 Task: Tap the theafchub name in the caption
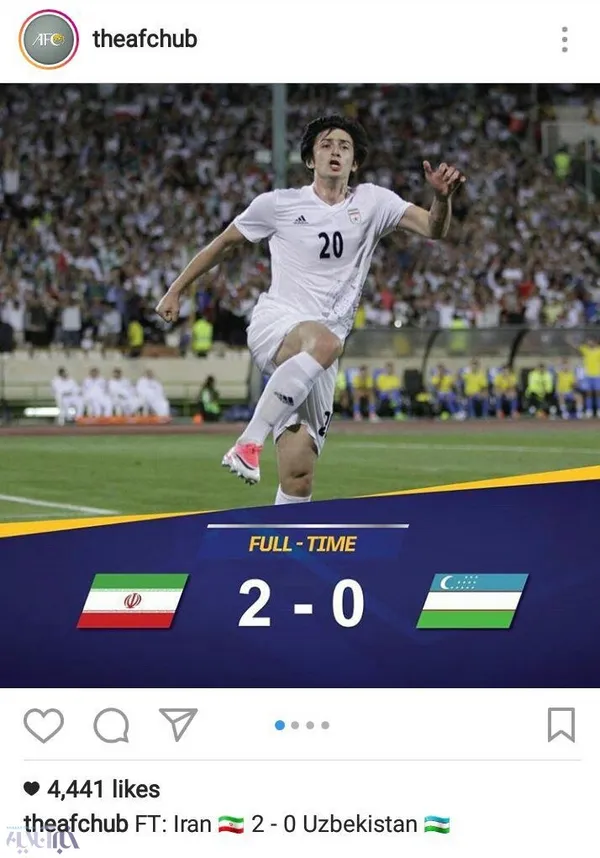76,824
